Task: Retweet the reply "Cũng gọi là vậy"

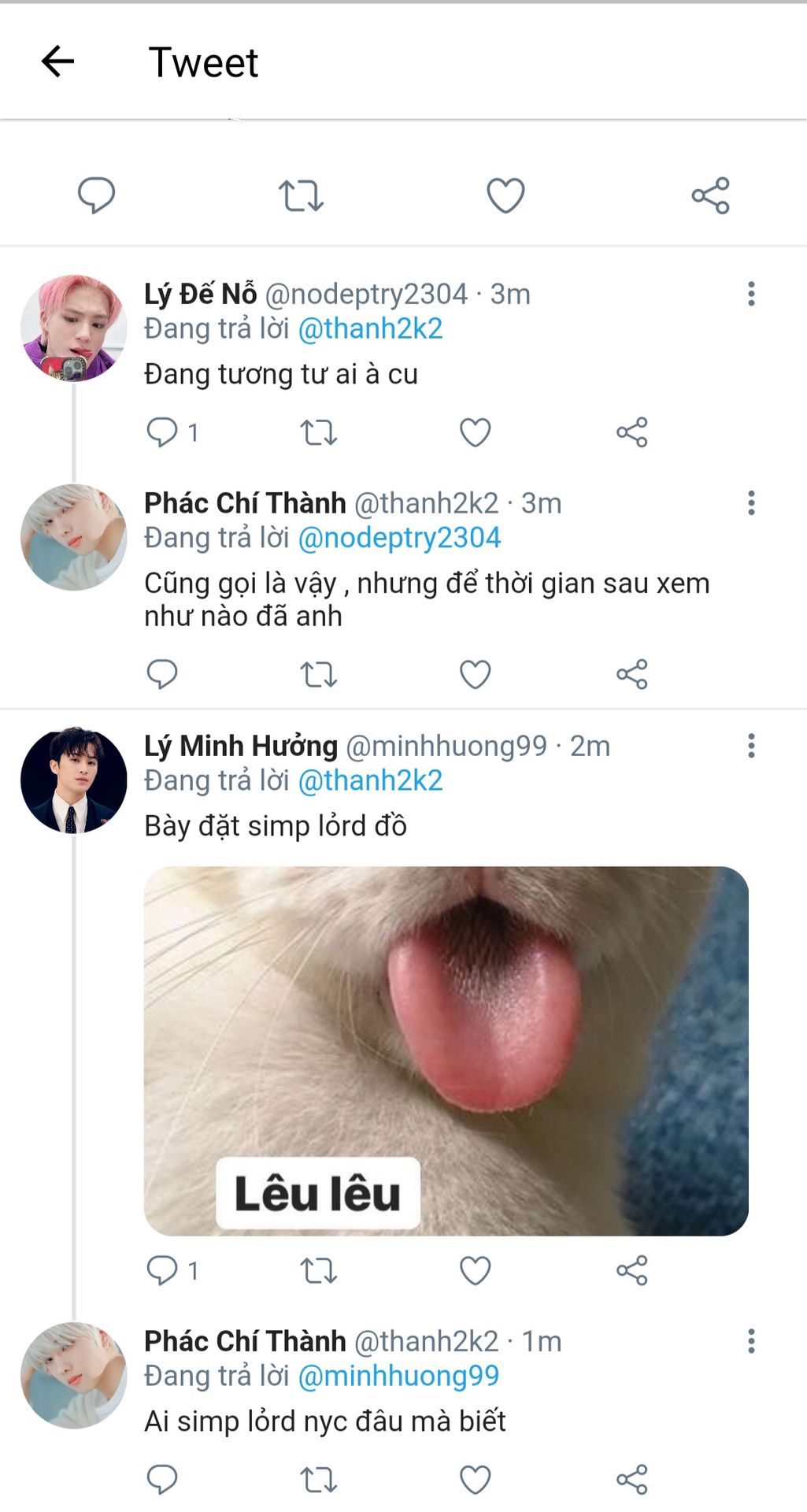Action: pos(318,674)
